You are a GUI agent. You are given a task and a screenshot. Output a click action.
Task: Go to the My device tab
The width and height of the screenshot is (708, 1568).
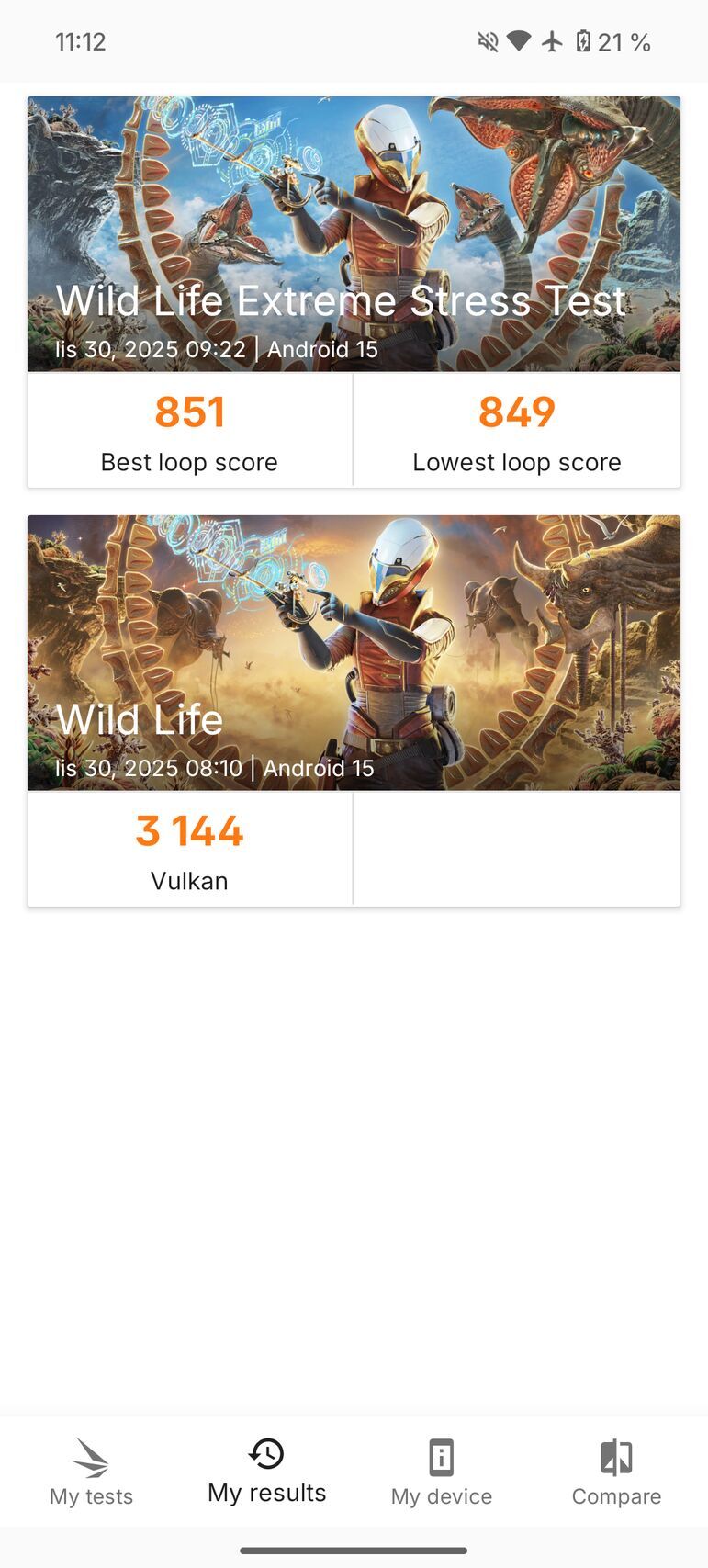441,1471
